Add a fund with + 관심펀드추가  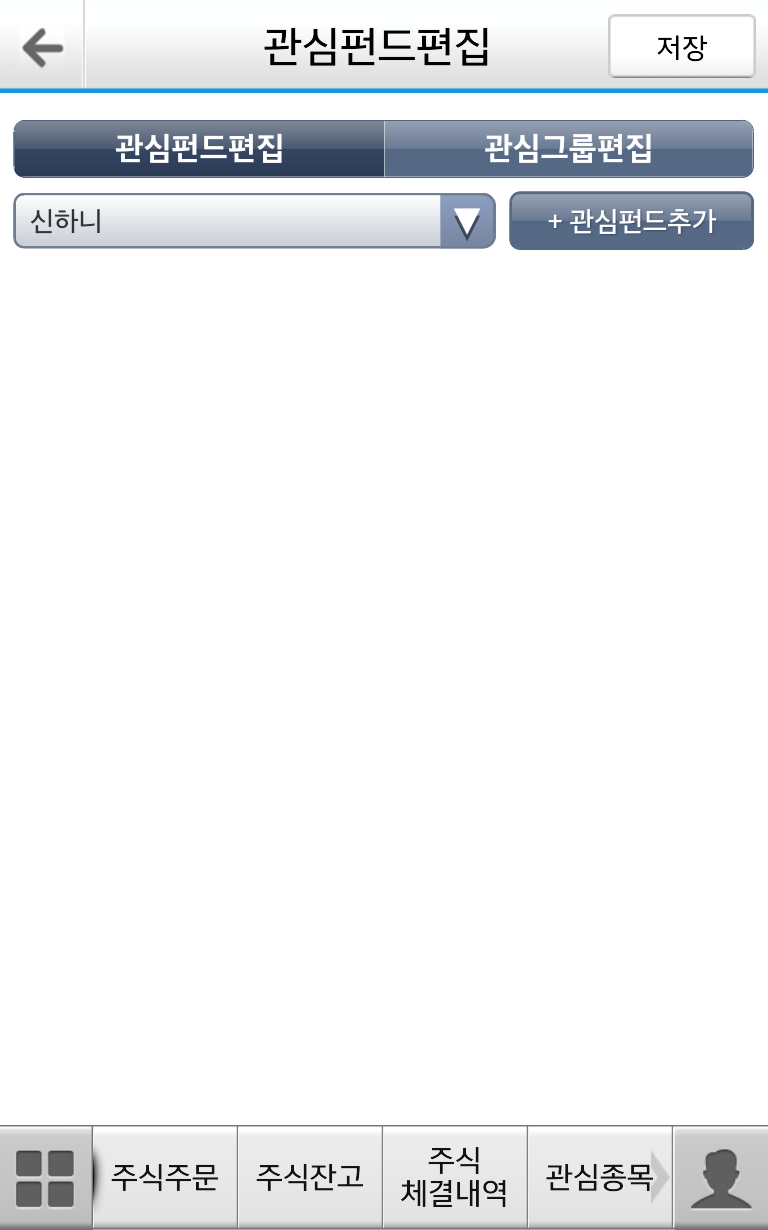pos(631,221)
